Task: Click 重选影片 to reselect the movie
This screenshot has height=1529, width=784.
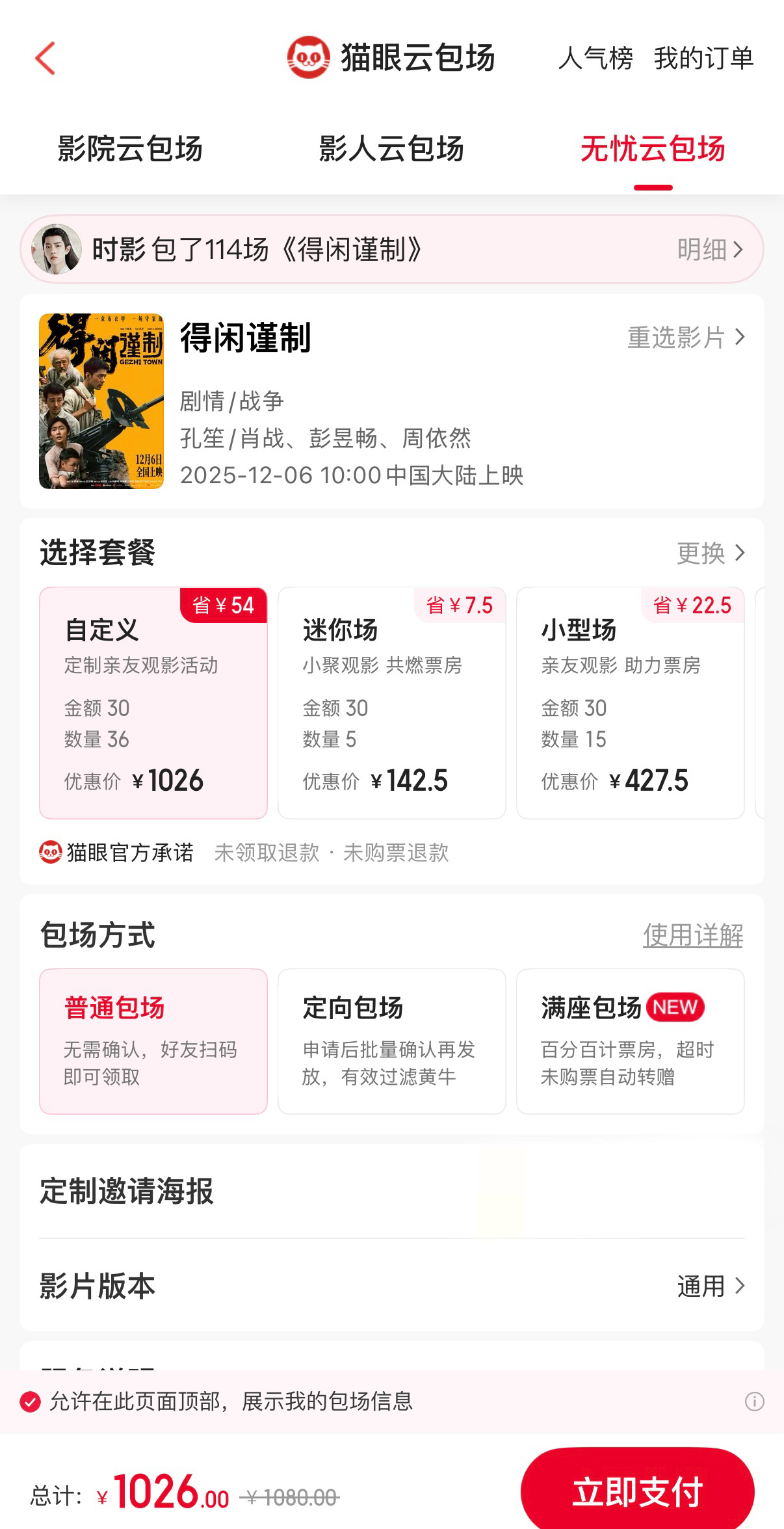Action: [x=682, y=338]
